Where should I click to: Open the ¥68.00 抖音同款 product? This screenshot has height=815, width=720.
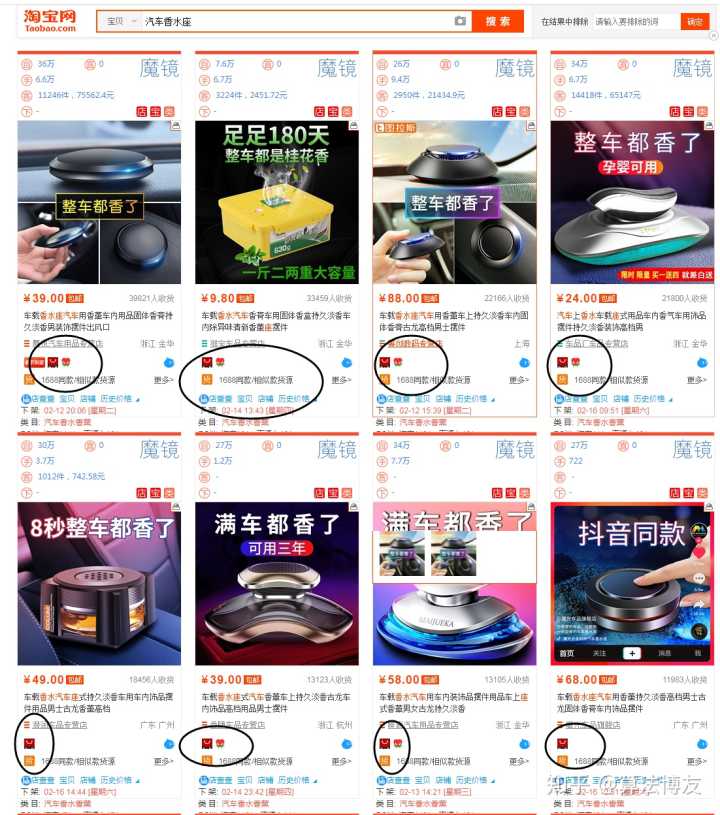pyautogui.click(x=632, y=584)
